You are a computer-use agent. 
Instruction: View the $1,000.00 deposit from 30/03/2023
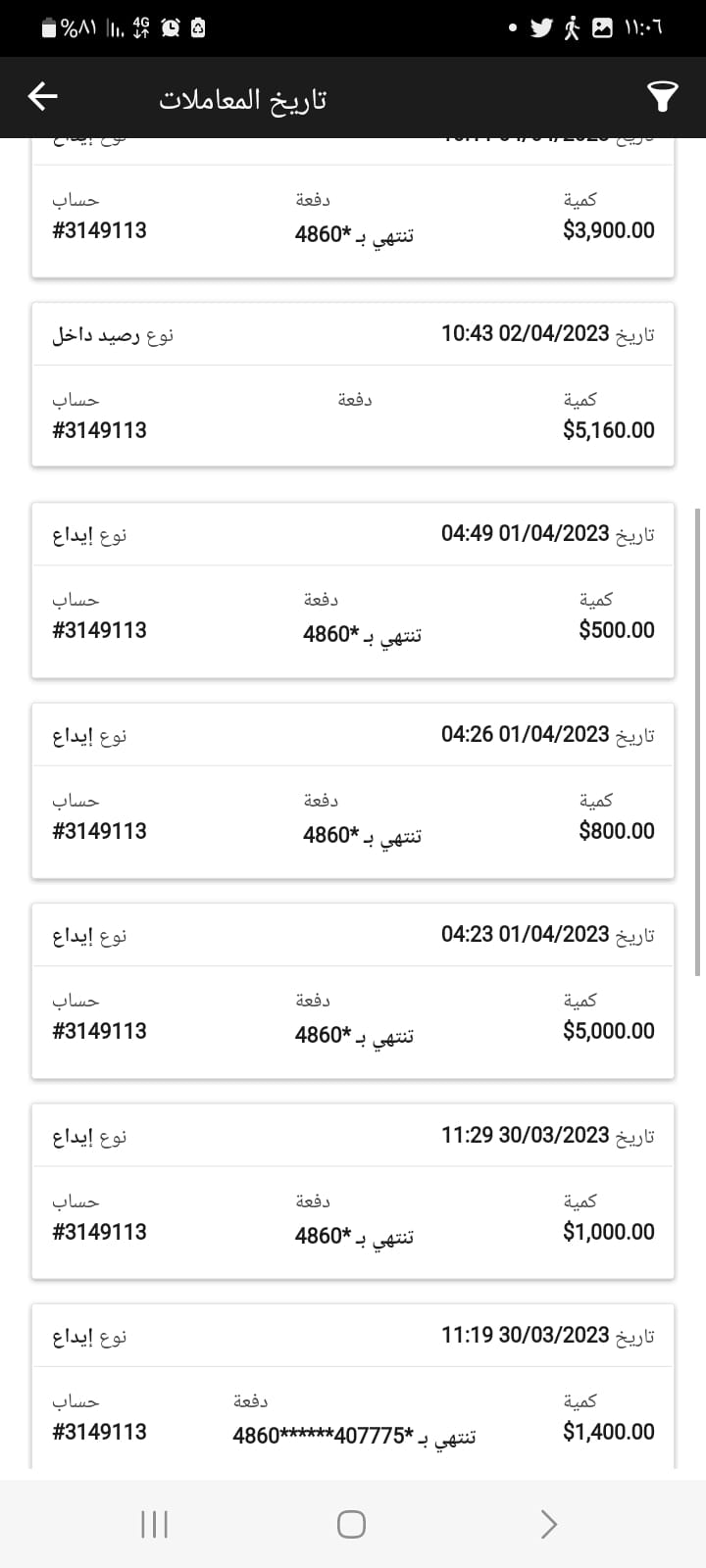click(353, 1192)
